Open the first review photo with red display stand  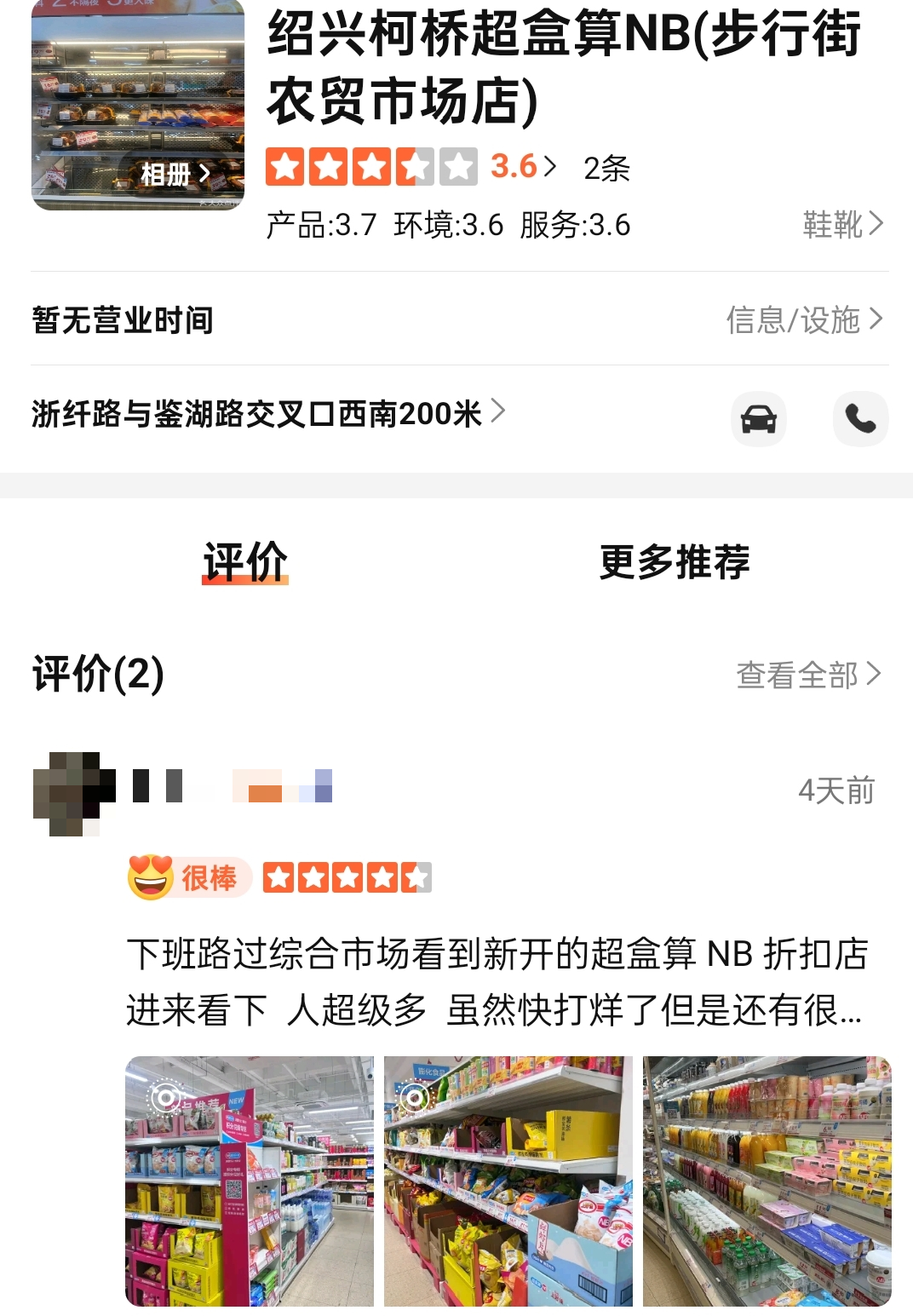click(x=250, y=1181)
